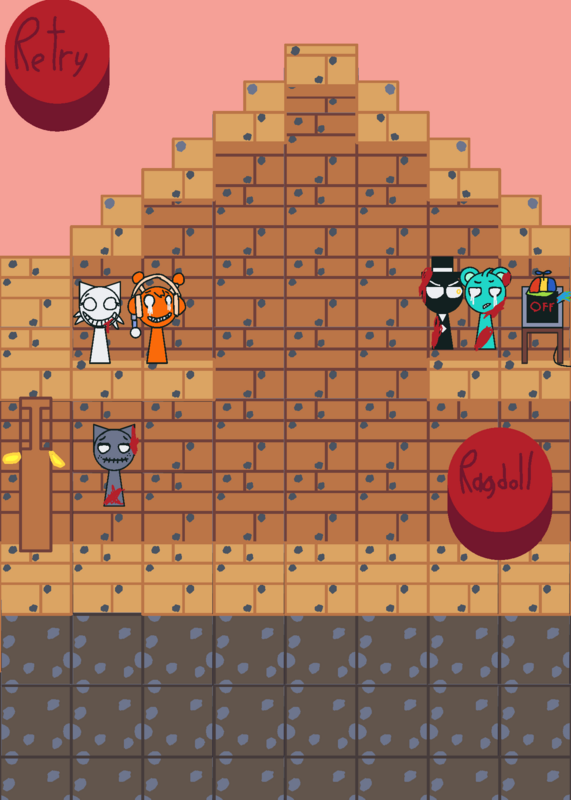
Task: Hit the red Ragdoll button
Action: click(x=500, y=493)
